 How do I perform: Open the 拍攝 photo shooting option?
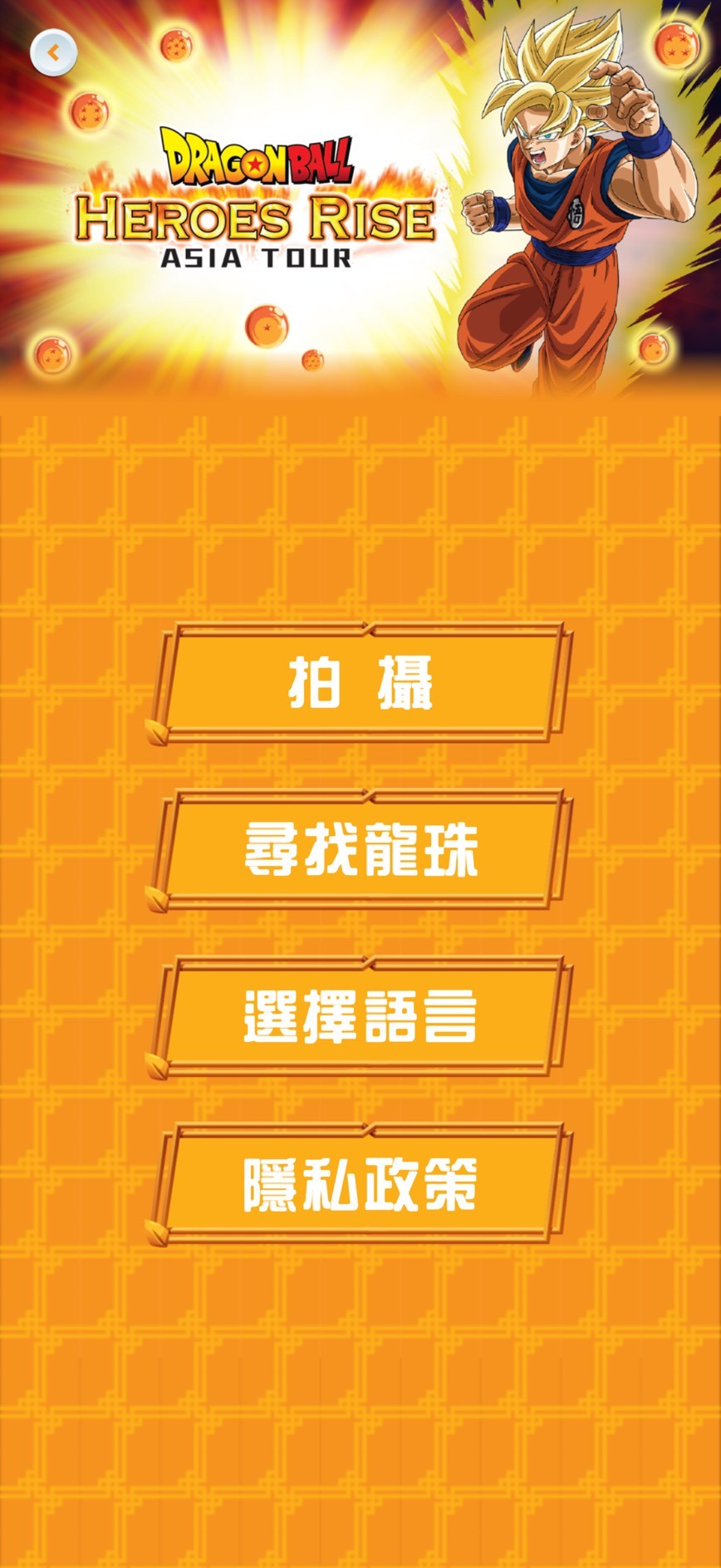click(360, 682)
